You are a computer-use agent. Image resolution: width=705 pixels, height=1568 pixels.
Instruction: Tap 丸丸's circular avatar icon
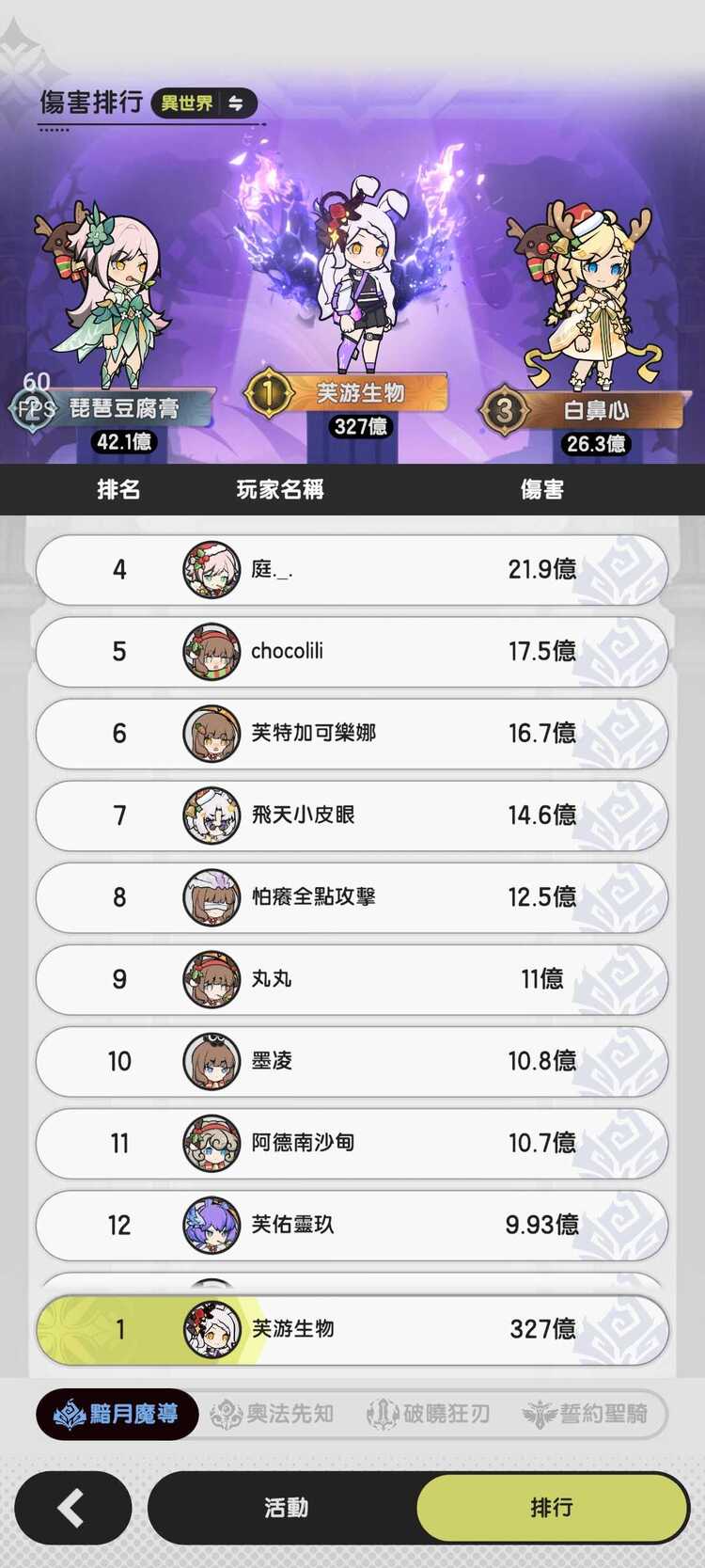point(211,979)
